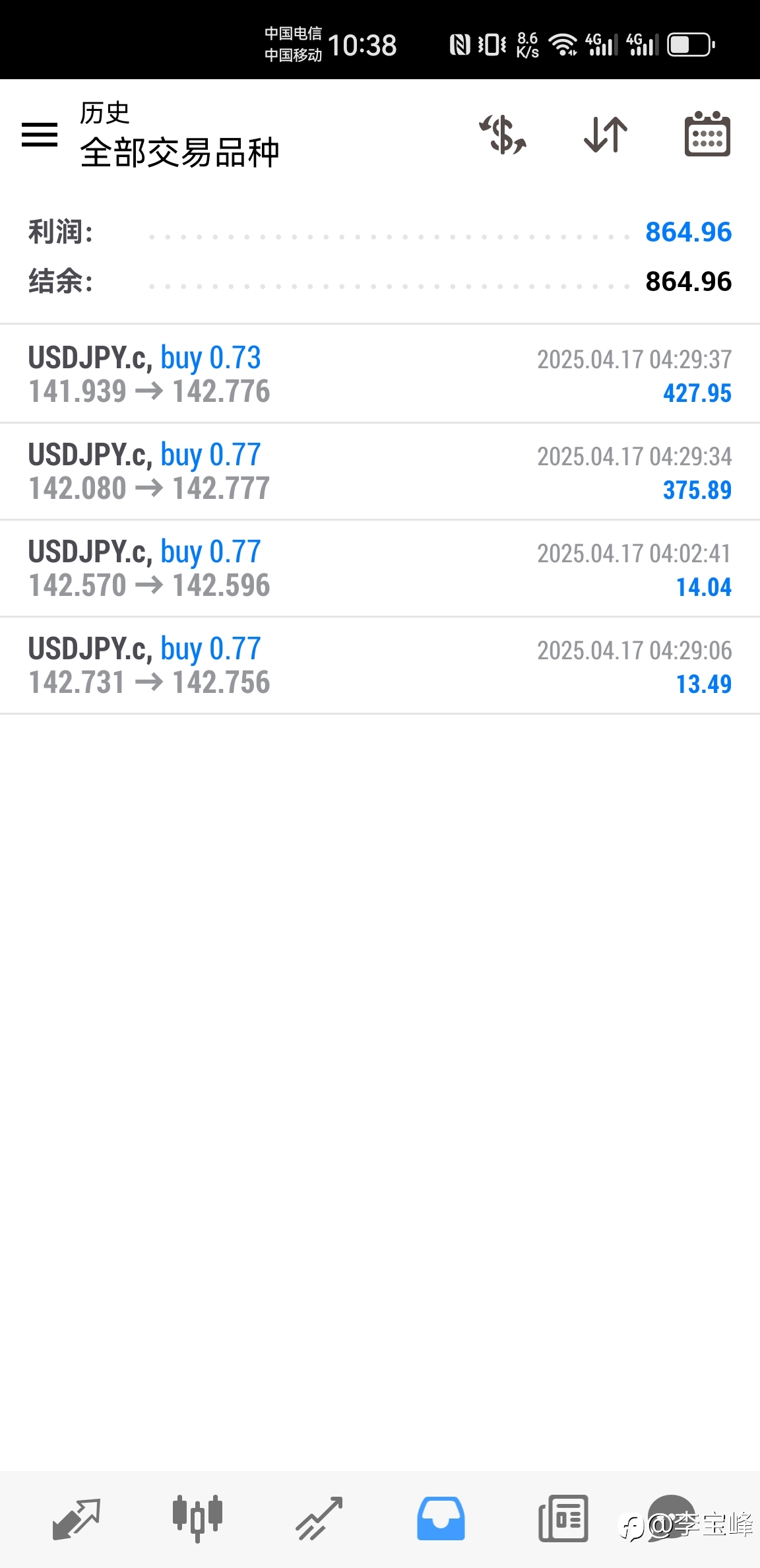Open USDJPY.c trade with profit 14.04
The height and width of the screenshot is (1568, 760).
(x=380, y=568)
